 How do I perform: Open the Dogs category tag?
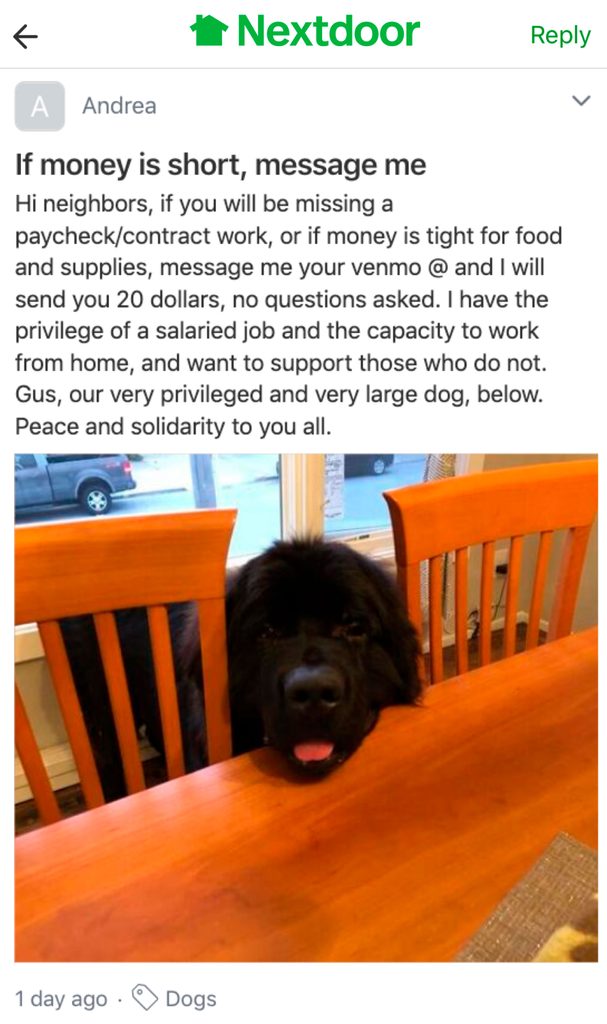click(176, 997)
